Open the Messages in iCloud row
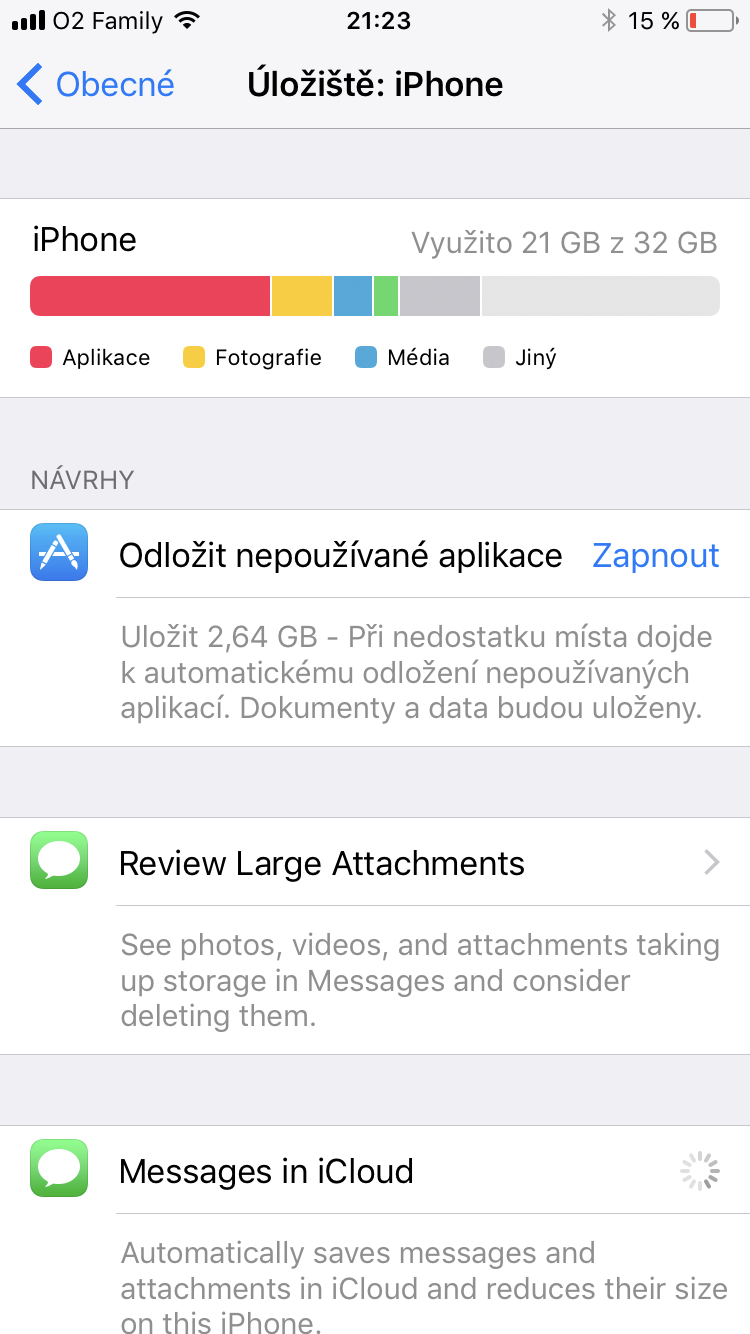Screen dimensions: 750x1334 tap(375, 1171)
